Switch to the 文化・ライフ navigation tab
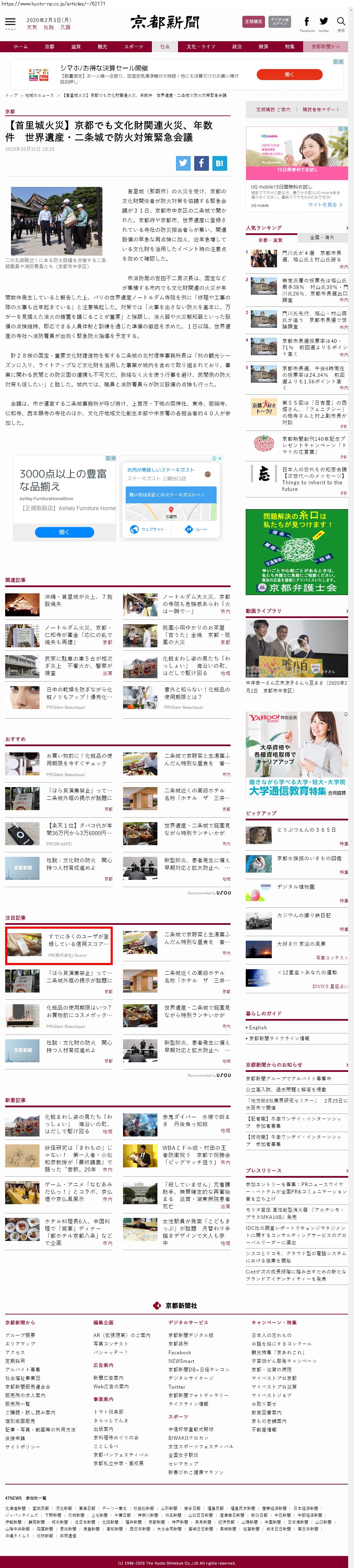This screenshot has height=1568, width=354. point(200,46)
